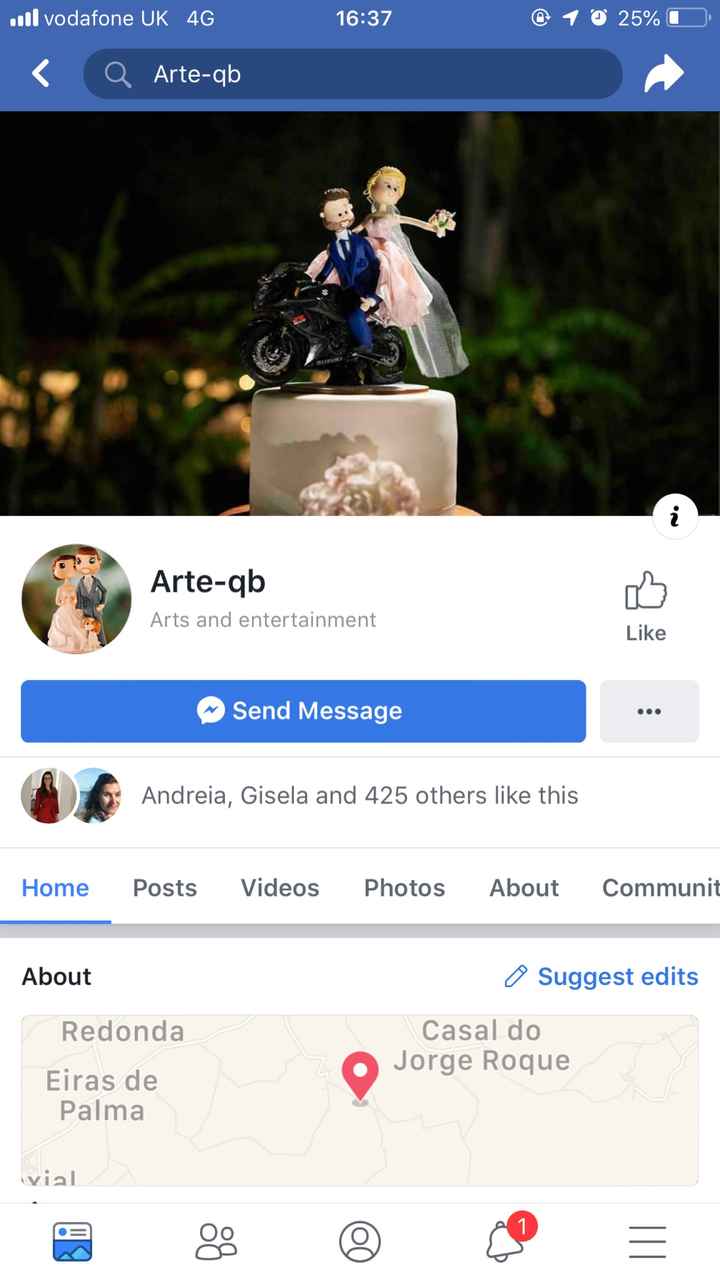Image resolution: width=720 pixels, height=1280 pixels.
Task: Like the Arte-qb page
Action: (646, 606)
